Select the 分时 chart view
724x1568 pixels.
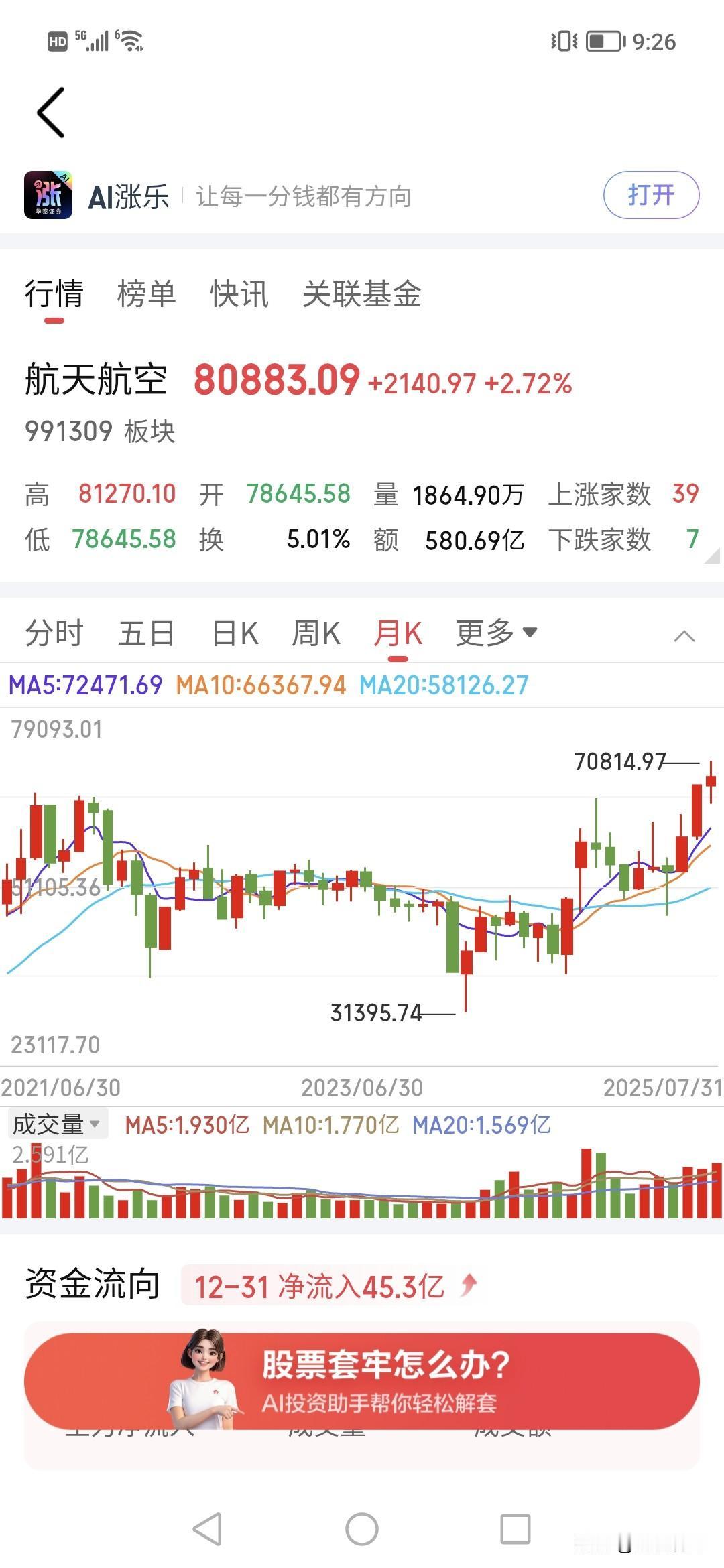coord(54,632)
